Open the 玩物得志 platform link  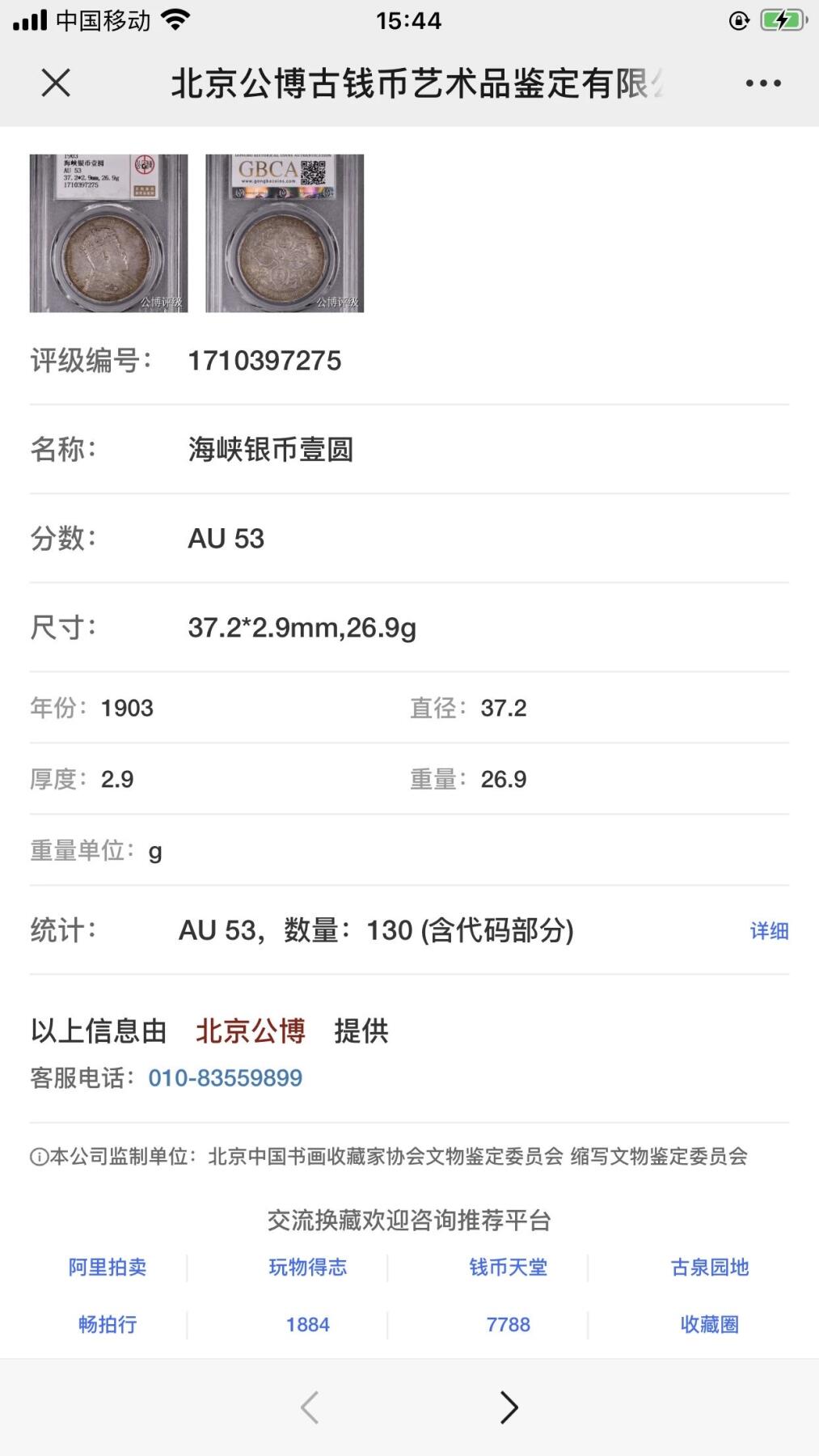(308, 1268)
